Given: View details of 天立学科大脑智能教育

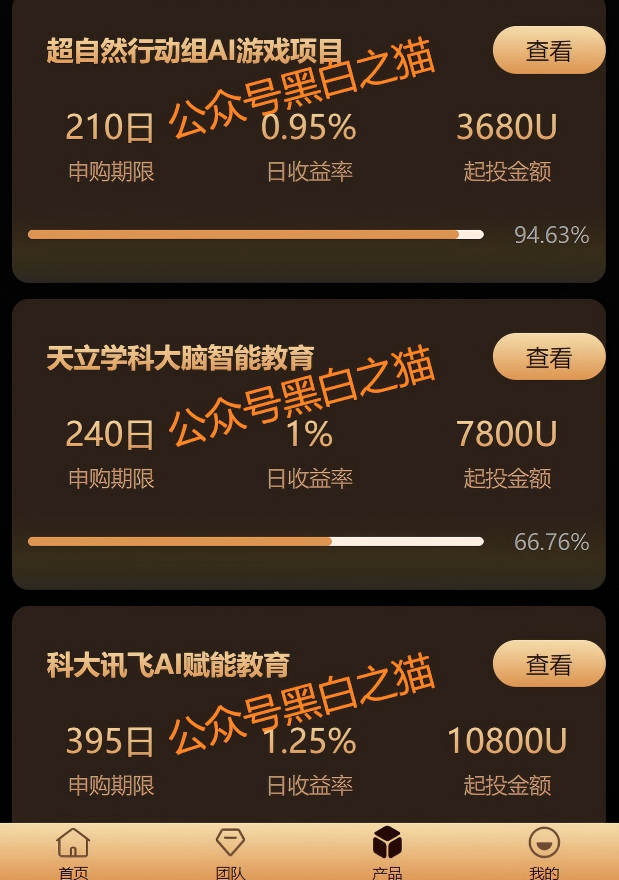Looking at the screenshot, I should point(548,358).
